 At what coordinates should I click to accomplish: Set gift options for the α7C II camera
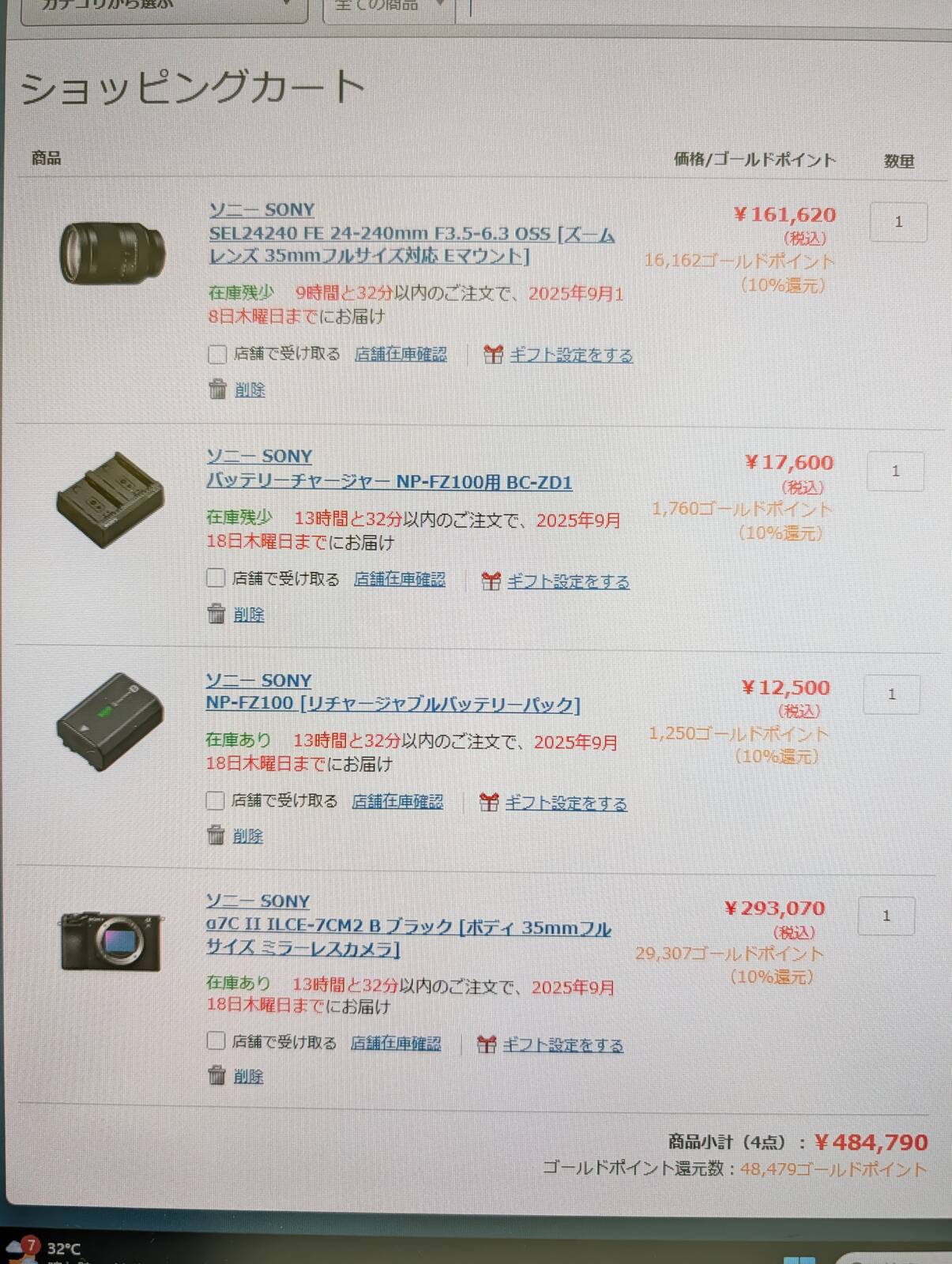563,1045
